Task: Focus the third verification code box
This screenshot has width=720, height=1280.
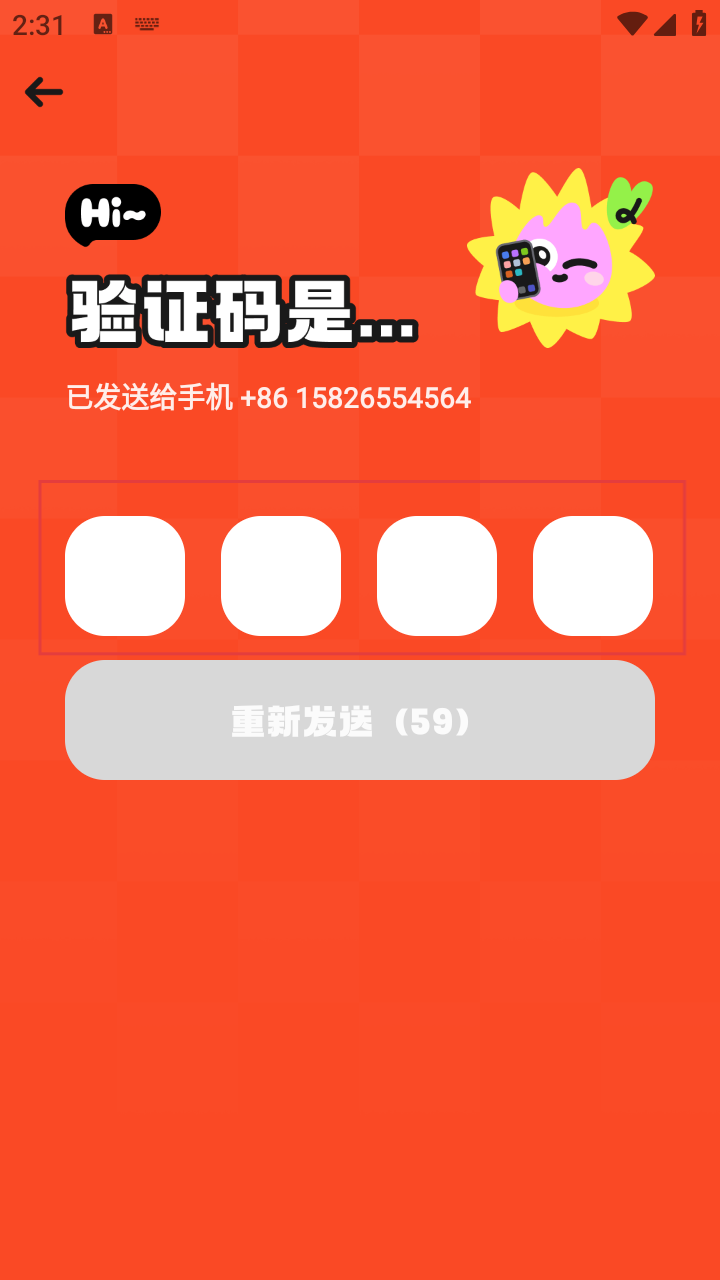Action: pyautogui.click(x=437, y=576)
